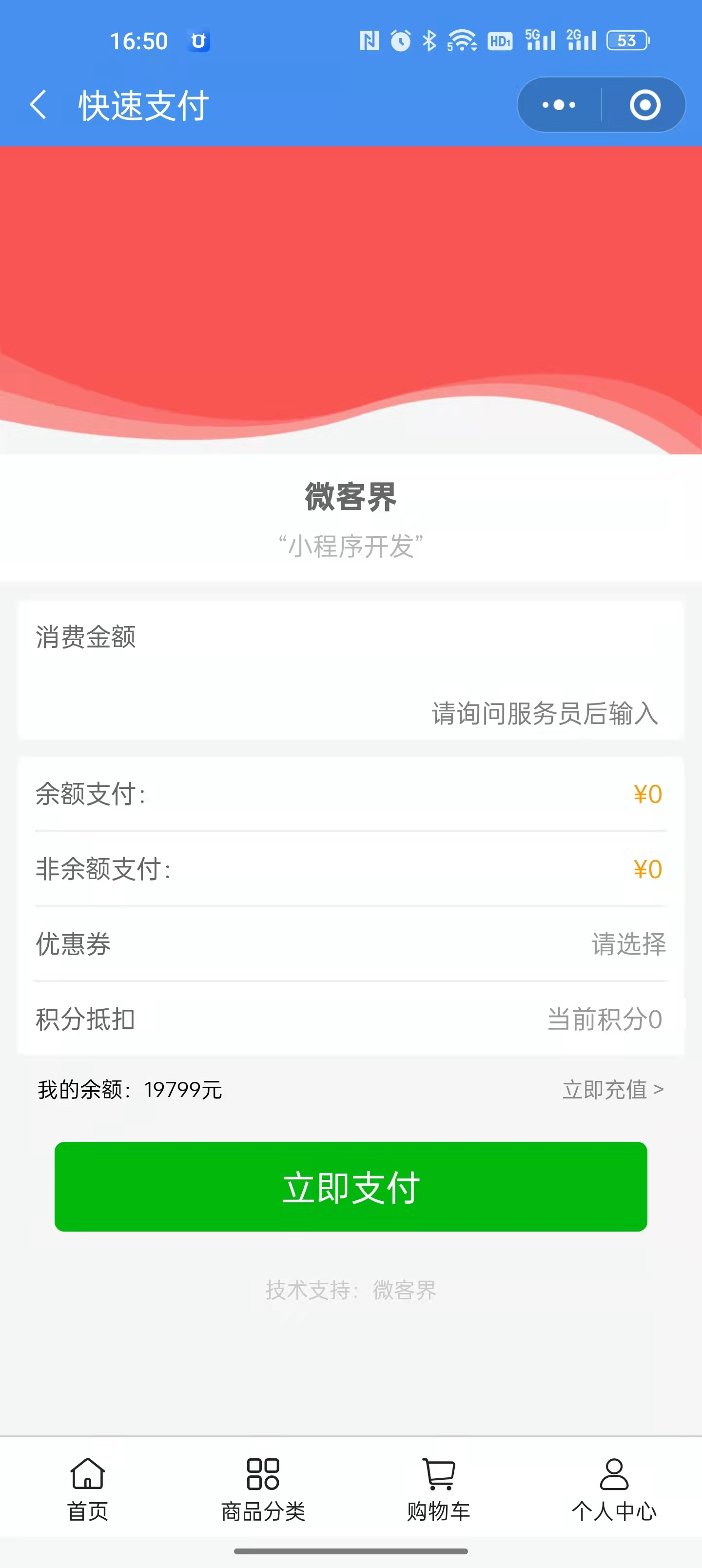Go to 个人中心 tab
The height and width of the screenshot is (1568, 702).
click(x=614, y=1489)
